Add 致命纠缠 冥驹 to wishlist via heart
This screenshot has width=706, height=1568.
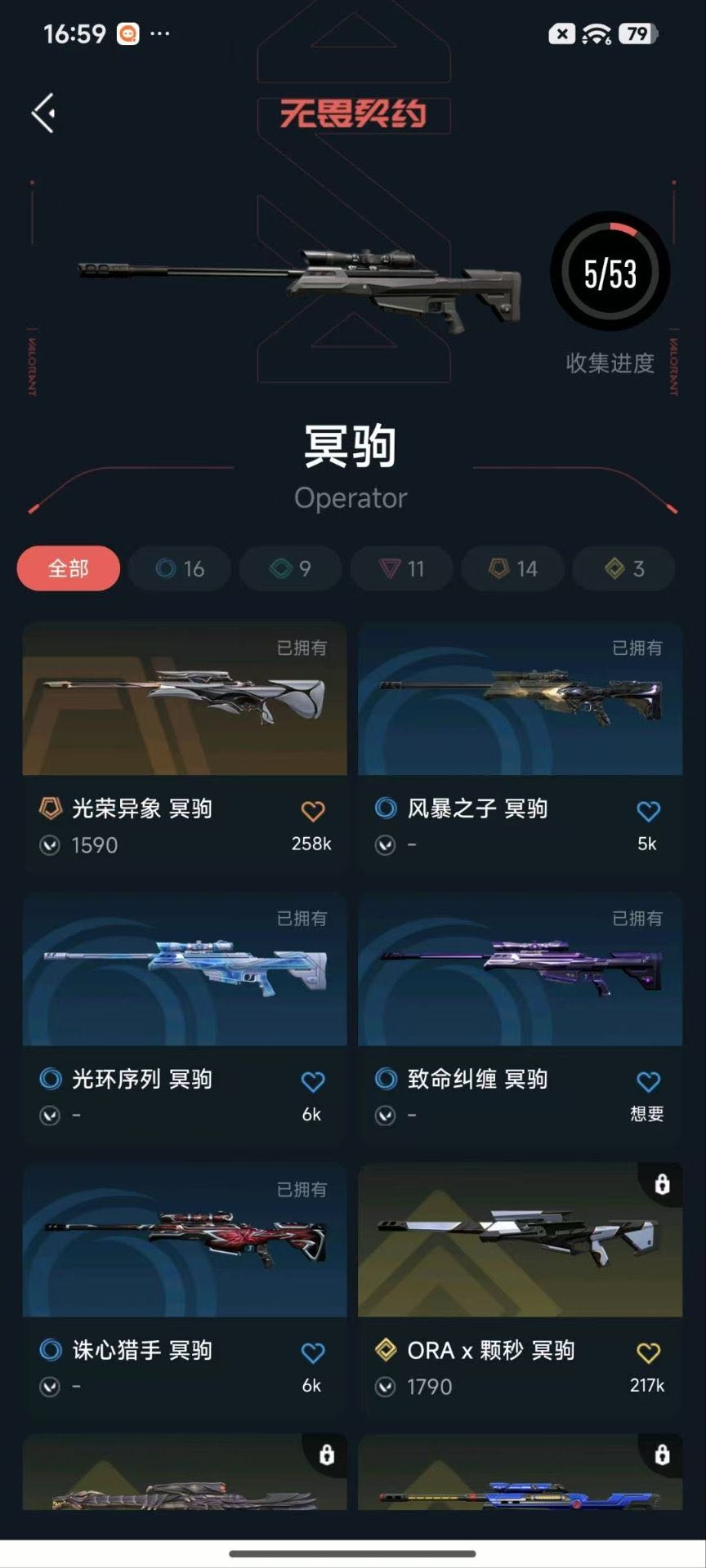tap(648, 1082)
